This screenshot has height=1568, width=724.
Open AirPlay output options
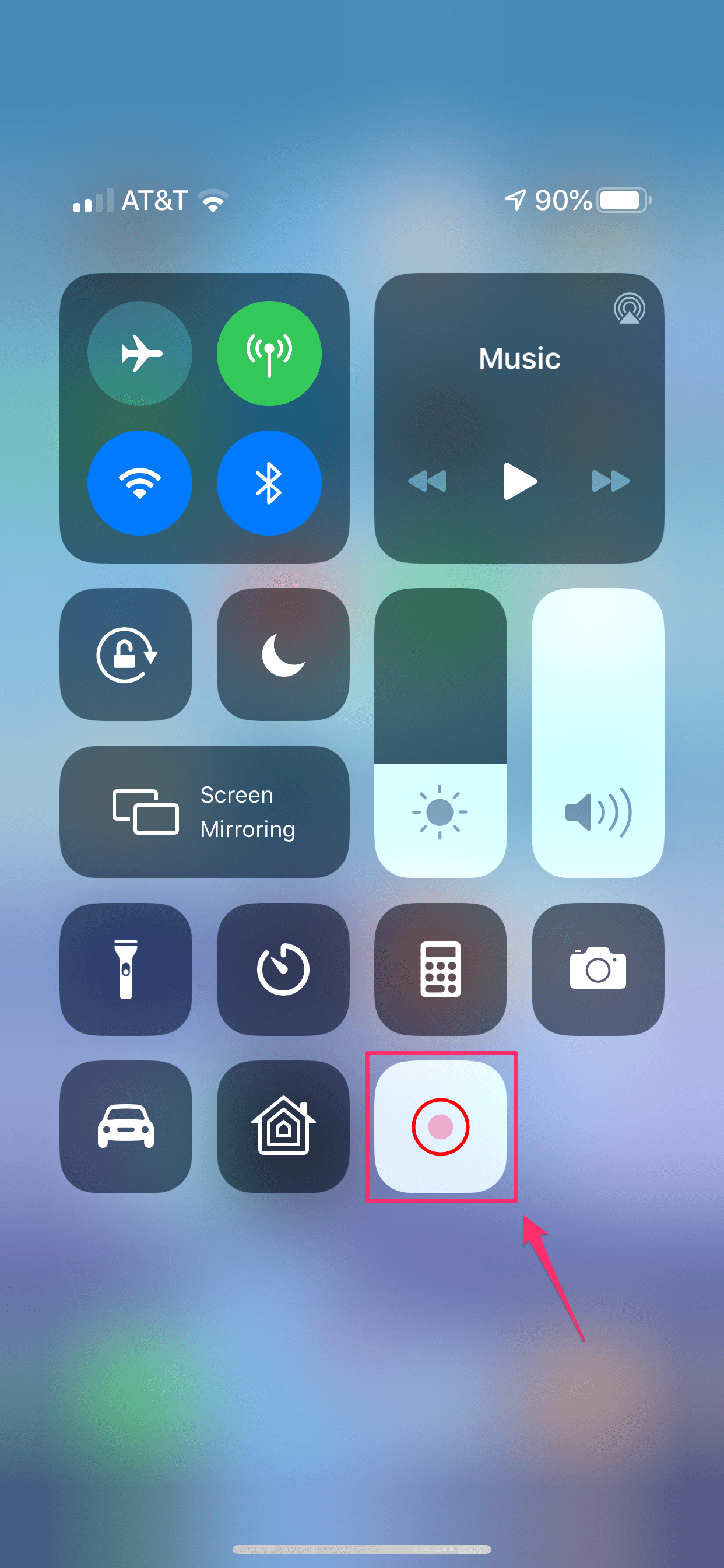tap(629, 309)
